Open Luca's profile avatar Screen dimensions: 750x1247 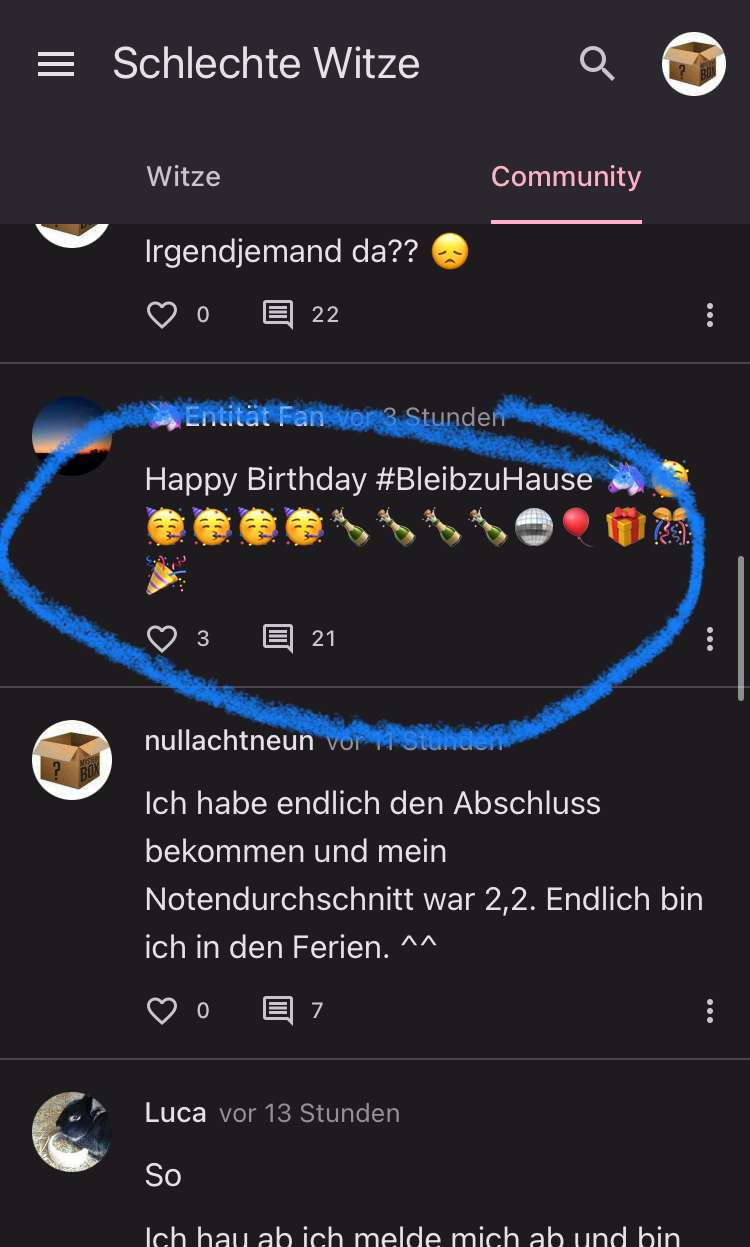[71, 1131]
